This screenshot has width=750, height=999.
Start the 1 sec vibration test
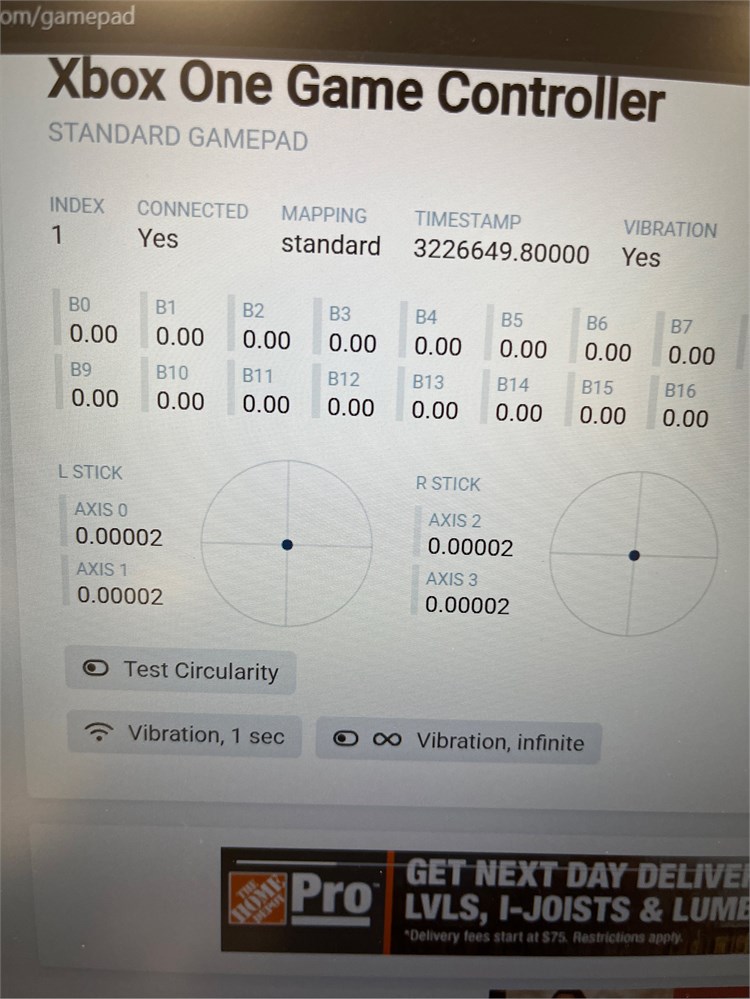pyautogui.click(x=184, y=735)
